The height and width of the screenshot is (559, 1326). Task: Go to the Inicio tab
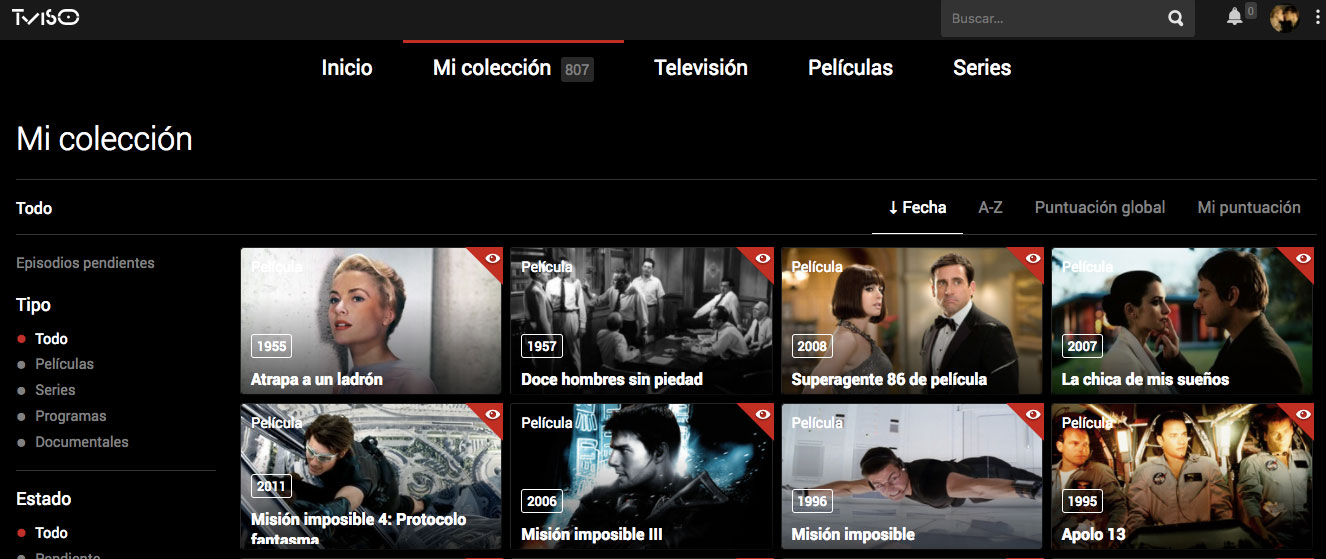coord(347,68)
